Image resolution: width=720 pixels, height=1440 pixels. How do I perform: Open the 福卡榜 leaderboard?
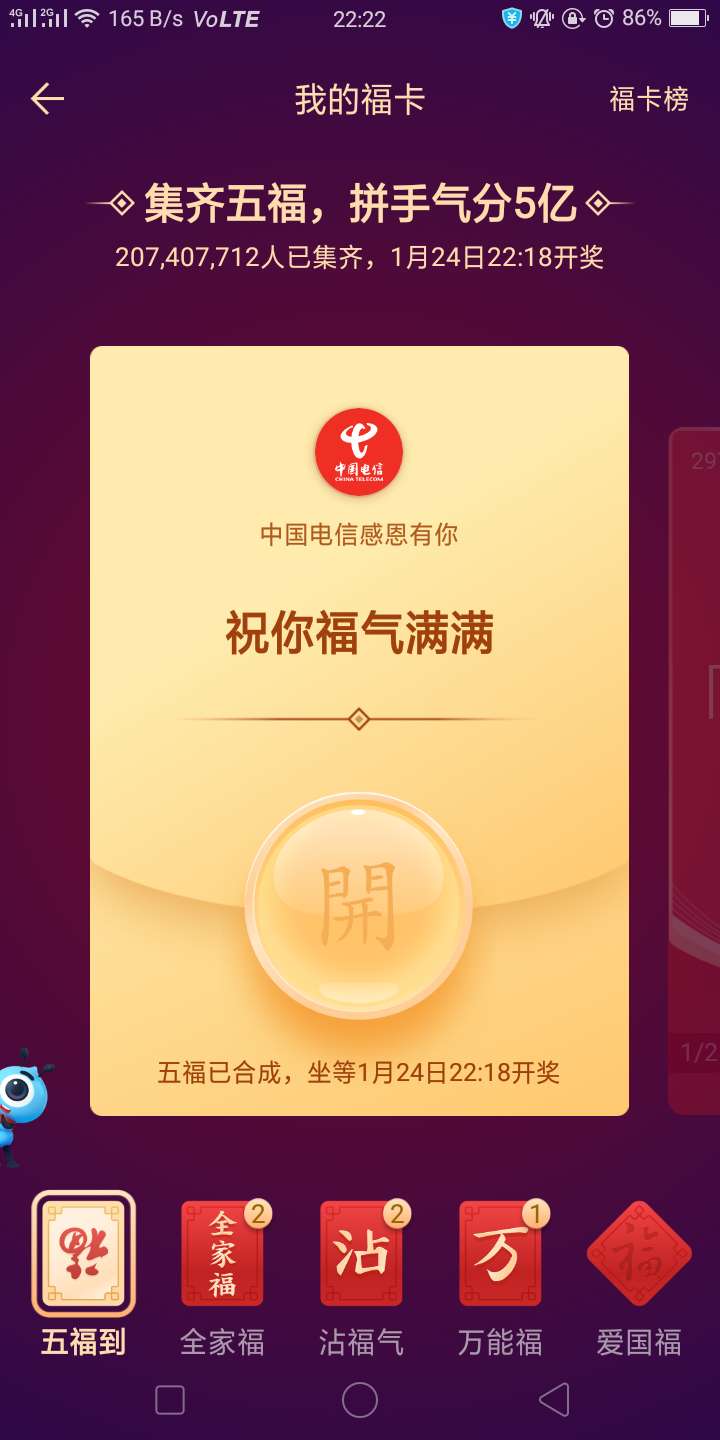point(649,99)
